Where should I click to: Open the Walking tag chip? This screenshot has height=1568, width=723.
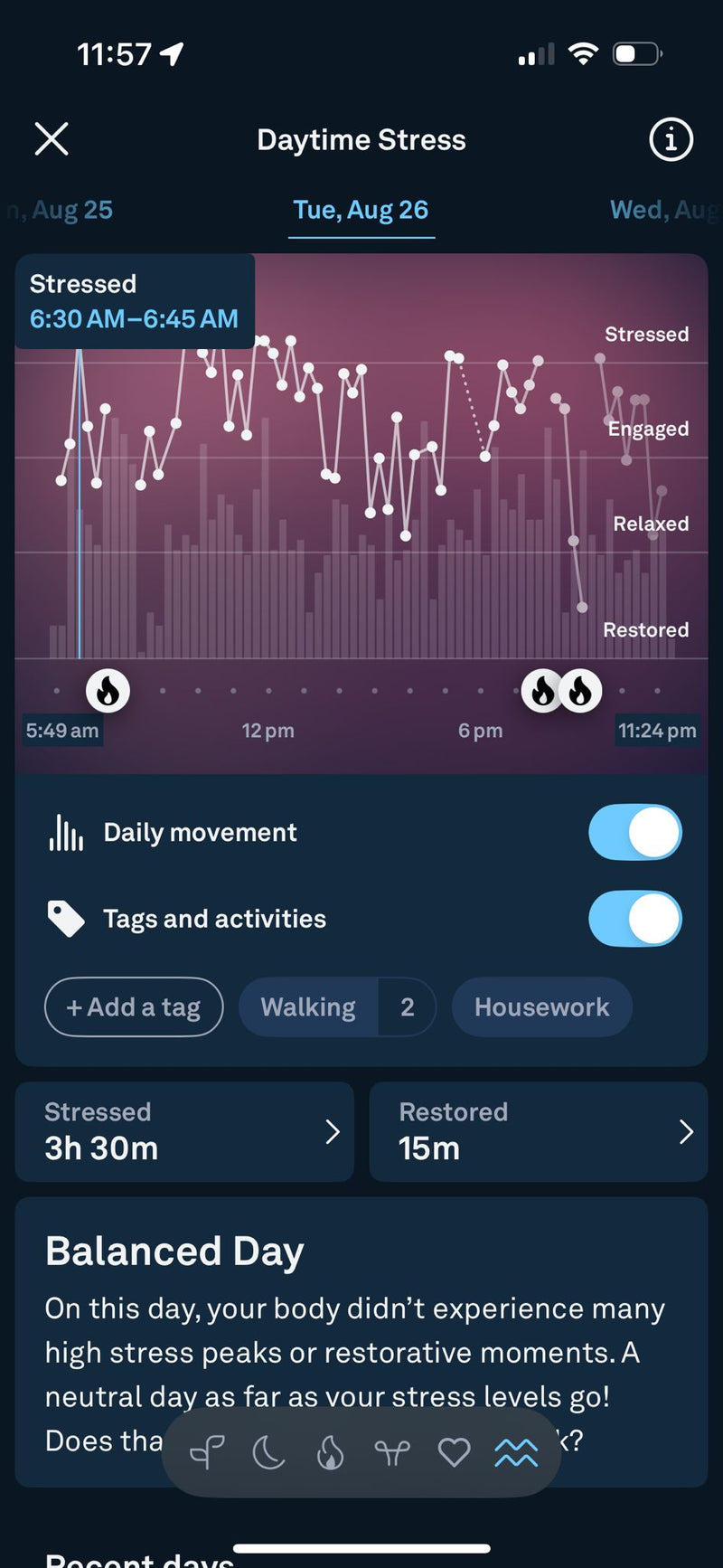click(x=308, y=1006)
